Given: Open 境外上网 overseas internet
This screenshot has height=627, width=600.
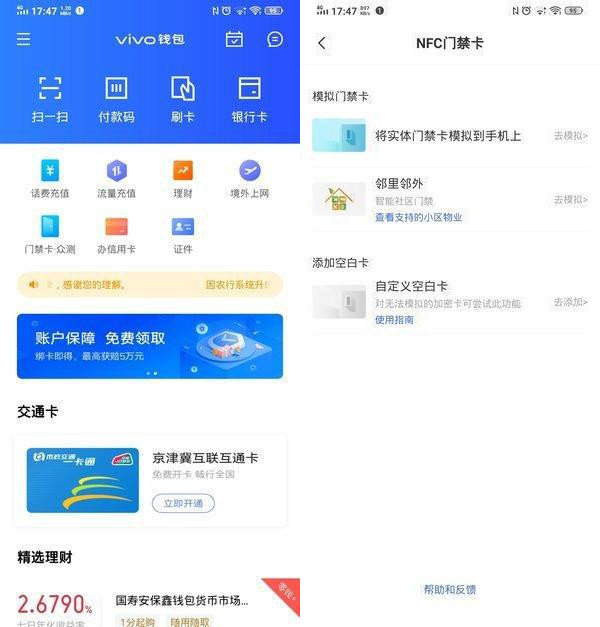Looking at the screenshot, I should tap(250, 178).
